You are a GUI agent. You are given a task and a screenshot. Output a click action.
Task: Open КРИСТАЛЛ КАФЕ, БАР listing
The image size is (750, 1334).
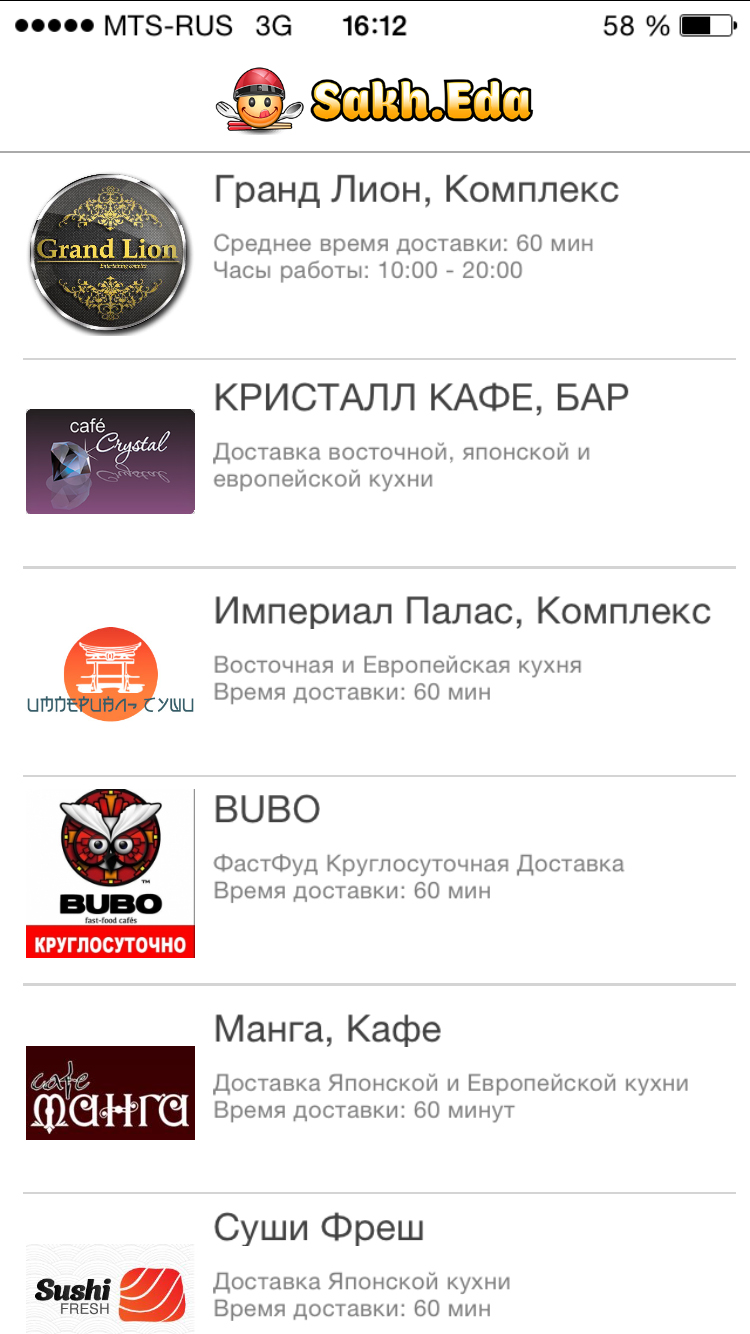420,396
